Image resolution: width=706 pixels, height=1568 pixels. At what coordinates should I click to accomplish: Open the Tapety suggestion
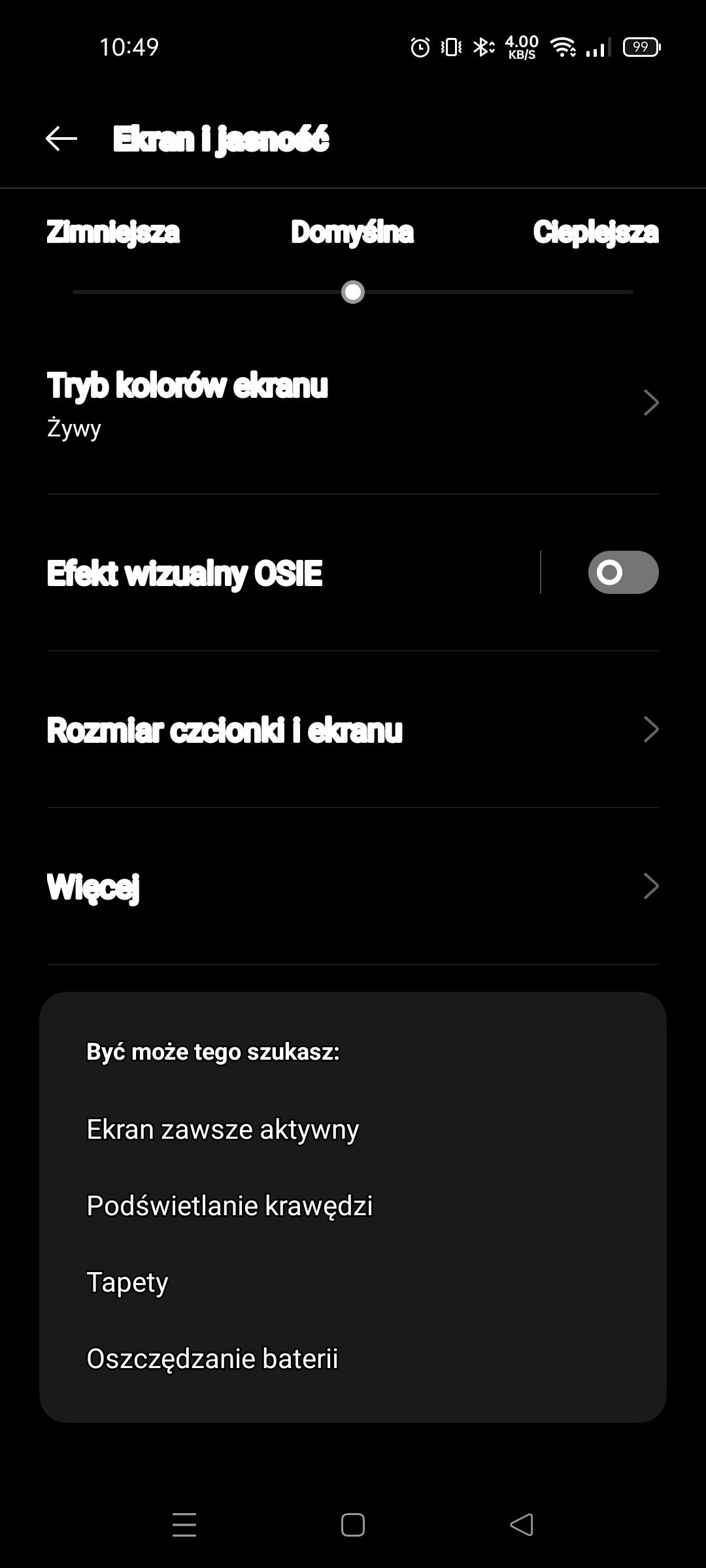(x=127, y=1282)
